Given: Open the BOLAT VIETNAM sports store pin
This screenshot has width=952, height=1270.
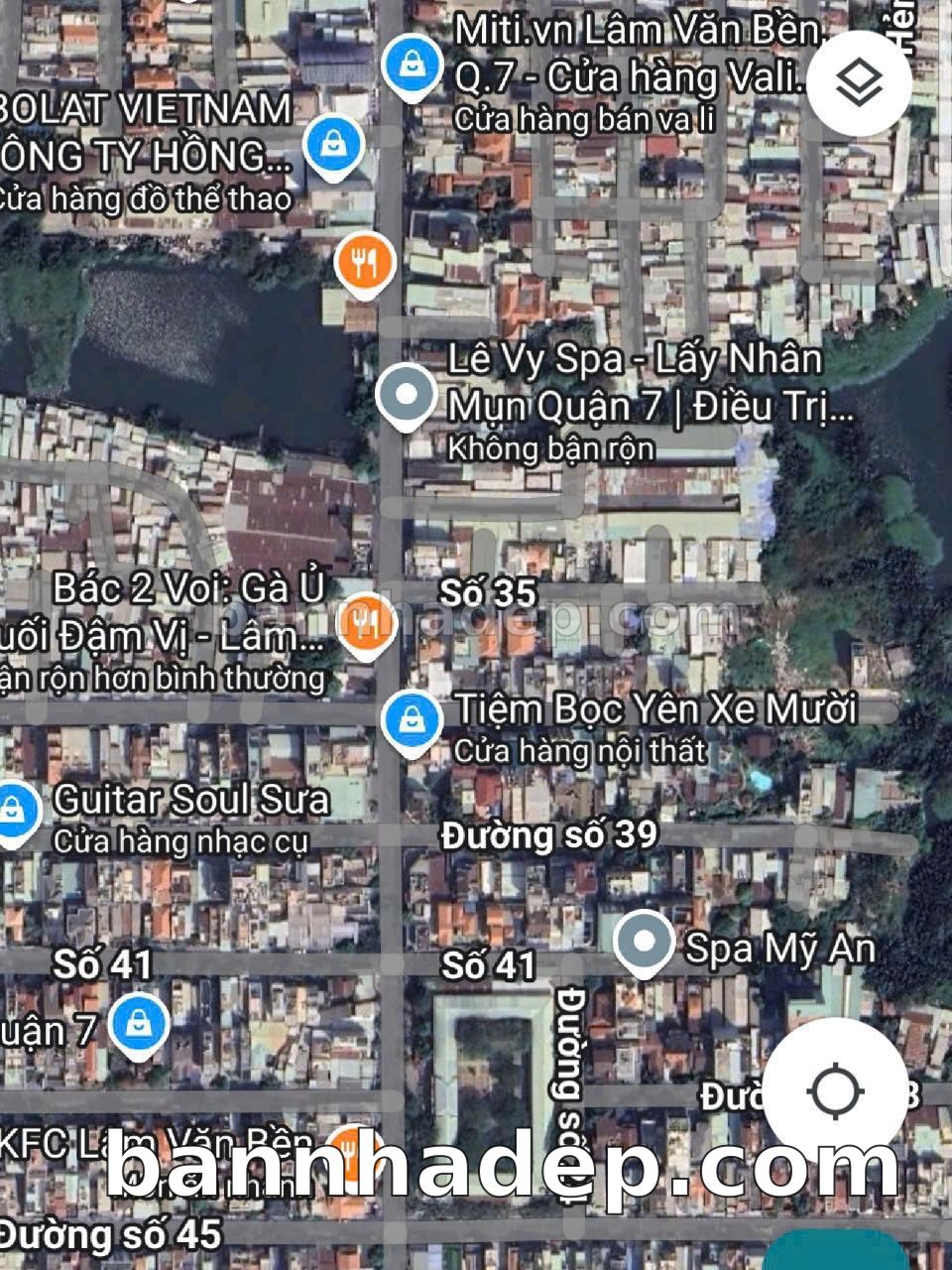Looking at the screenshot, I should [x=335, y=146].
